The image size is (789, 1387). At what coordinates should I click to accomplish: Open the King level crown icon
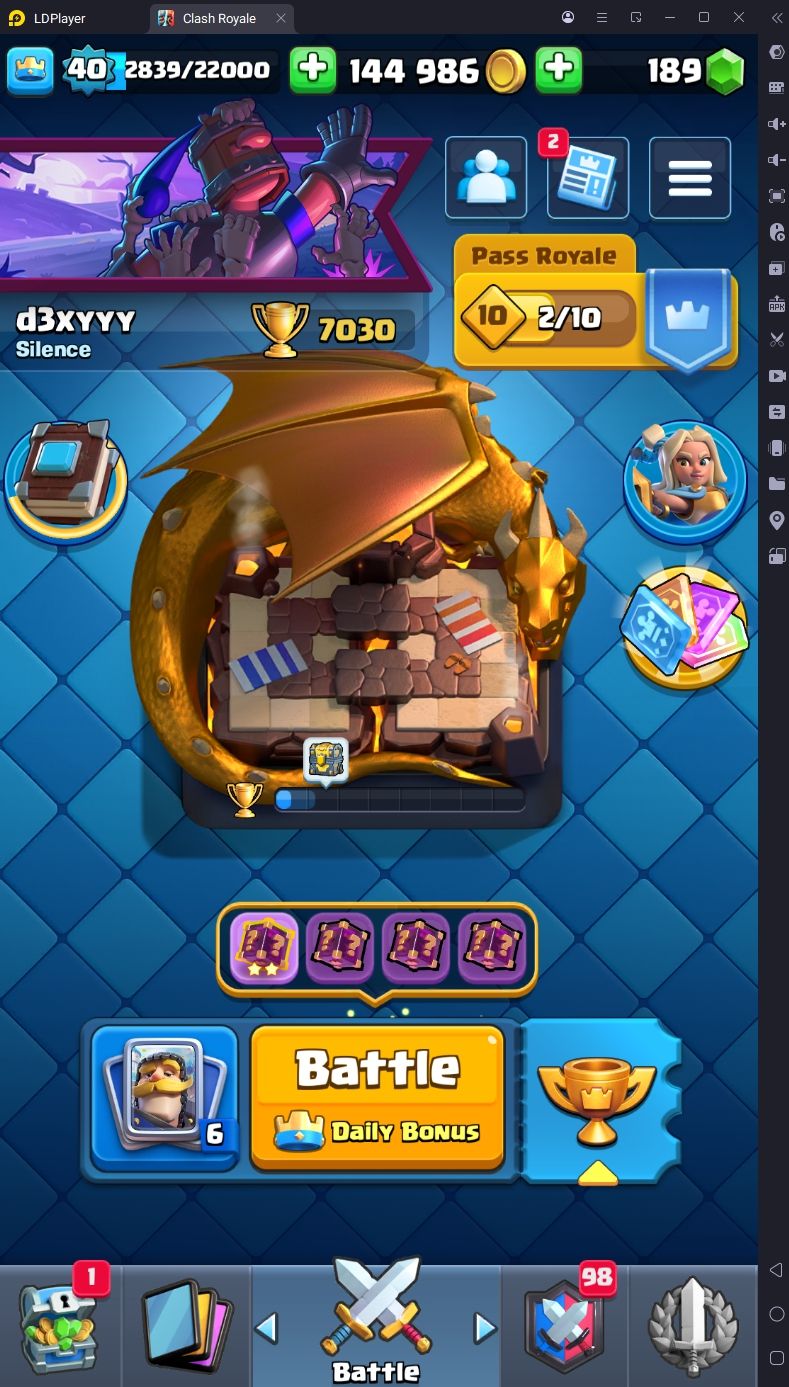(x=30, y=69)
